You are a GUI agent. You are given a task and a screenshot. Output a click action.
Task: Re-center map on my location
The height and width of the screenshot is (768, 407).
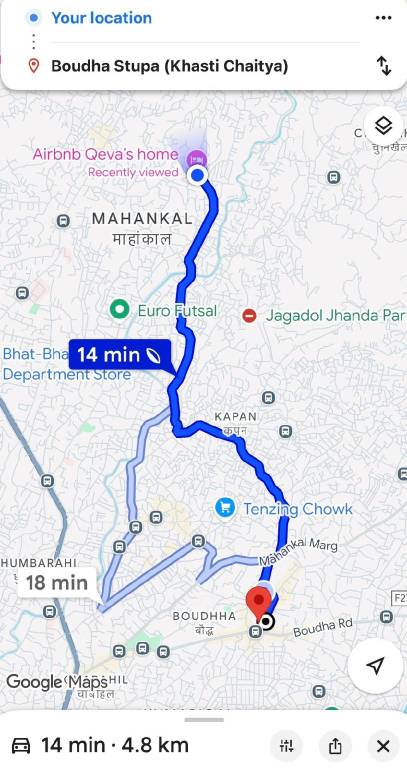coord(375,665)
